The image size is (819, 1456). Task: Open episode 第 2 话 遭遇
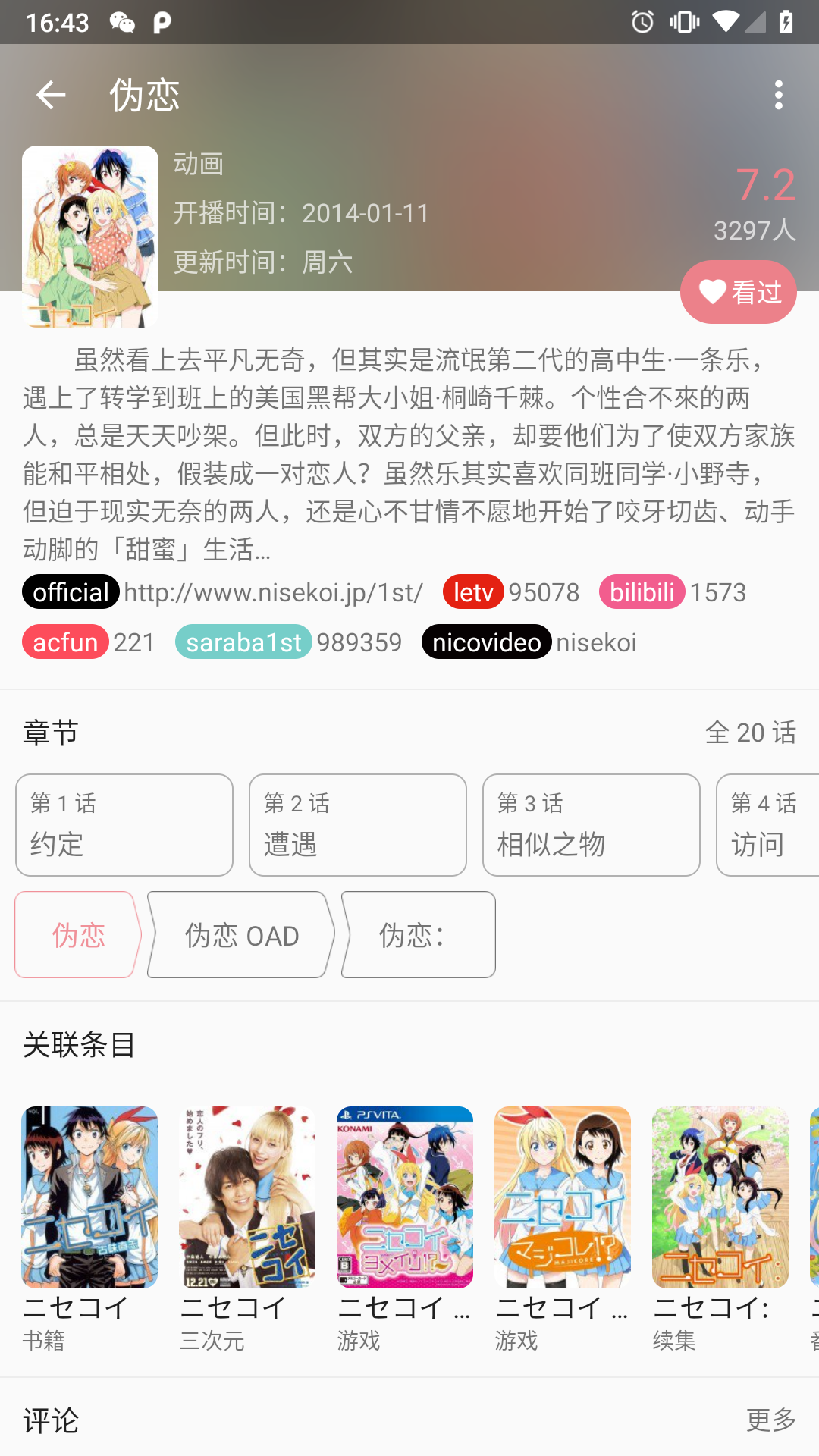[358, 824]
